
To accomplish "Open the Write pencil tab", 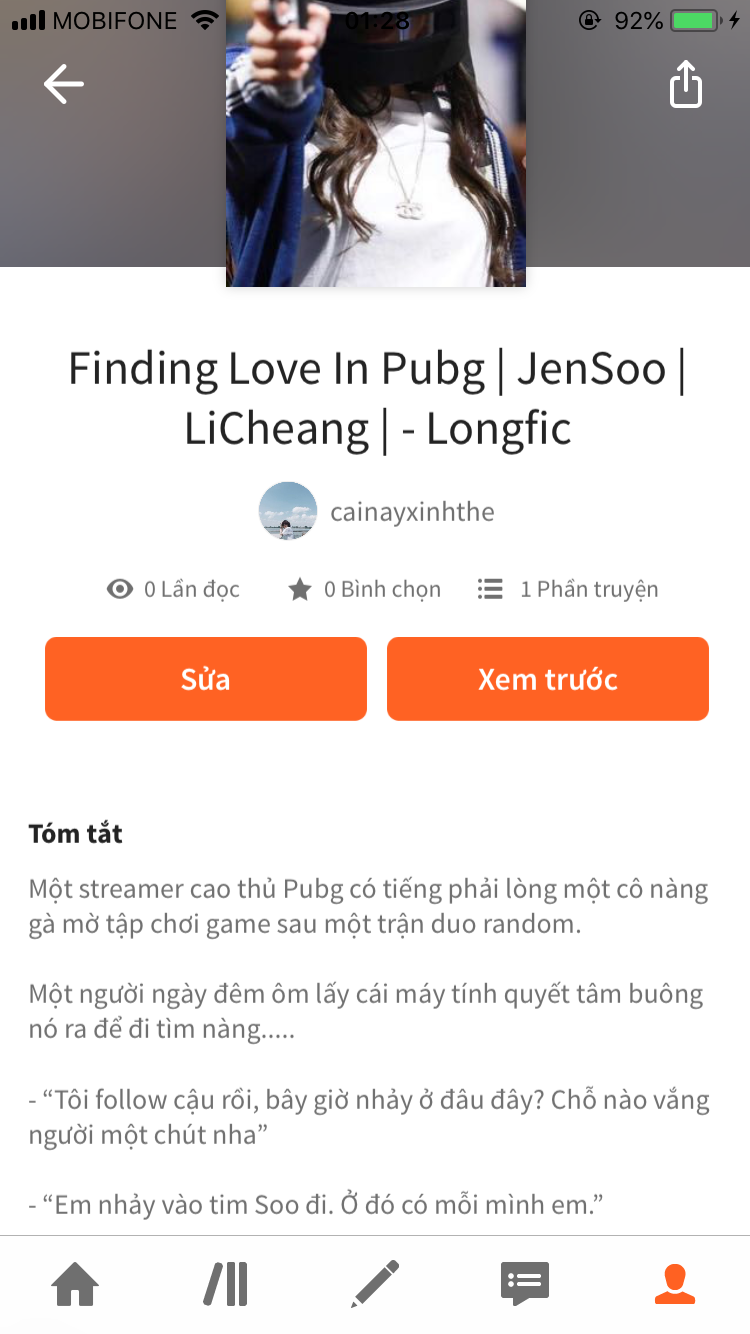I will tap(375, 1284).
